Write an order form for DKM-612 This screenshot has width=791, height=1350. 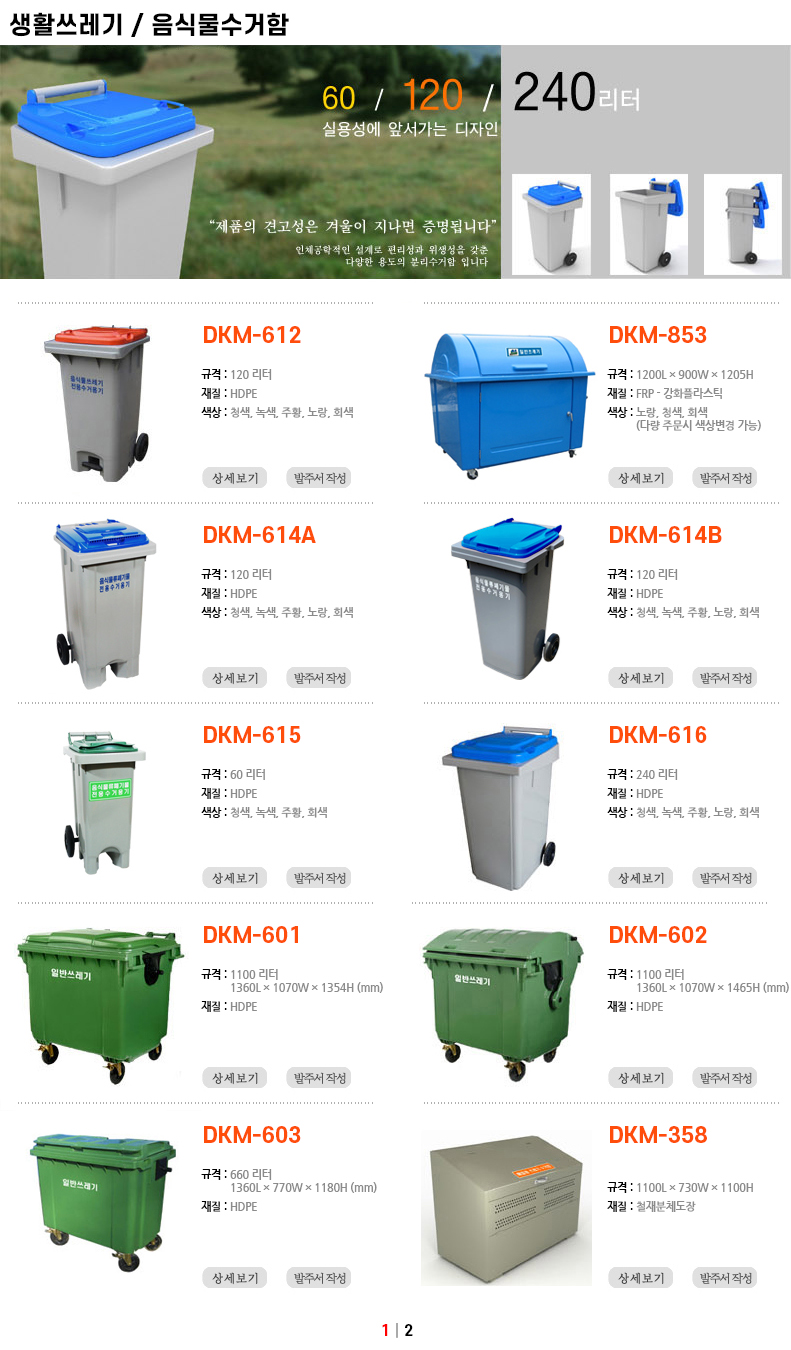(x=318, y=478)
